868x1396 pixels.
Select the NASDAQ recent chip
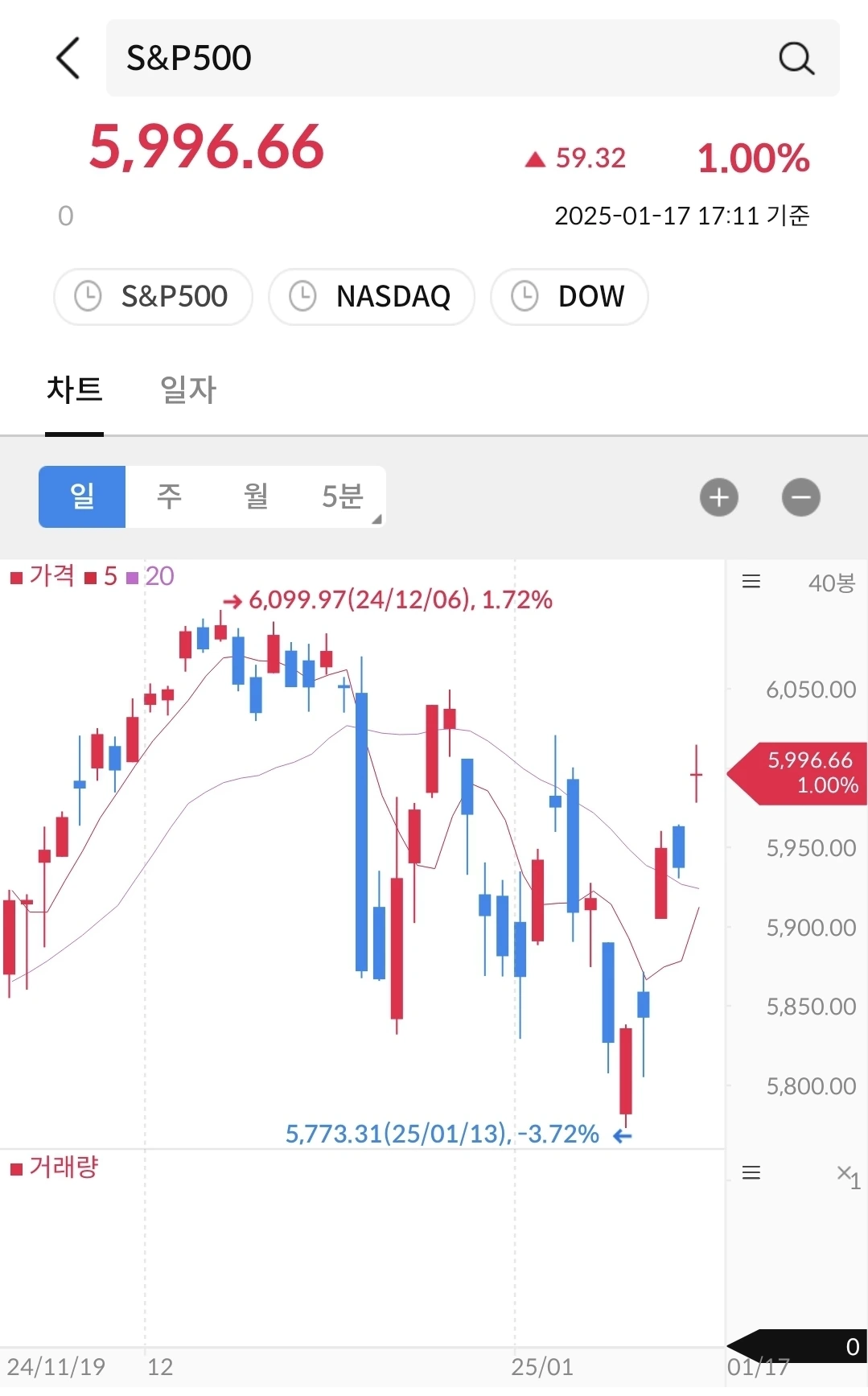tap(372, 297)
